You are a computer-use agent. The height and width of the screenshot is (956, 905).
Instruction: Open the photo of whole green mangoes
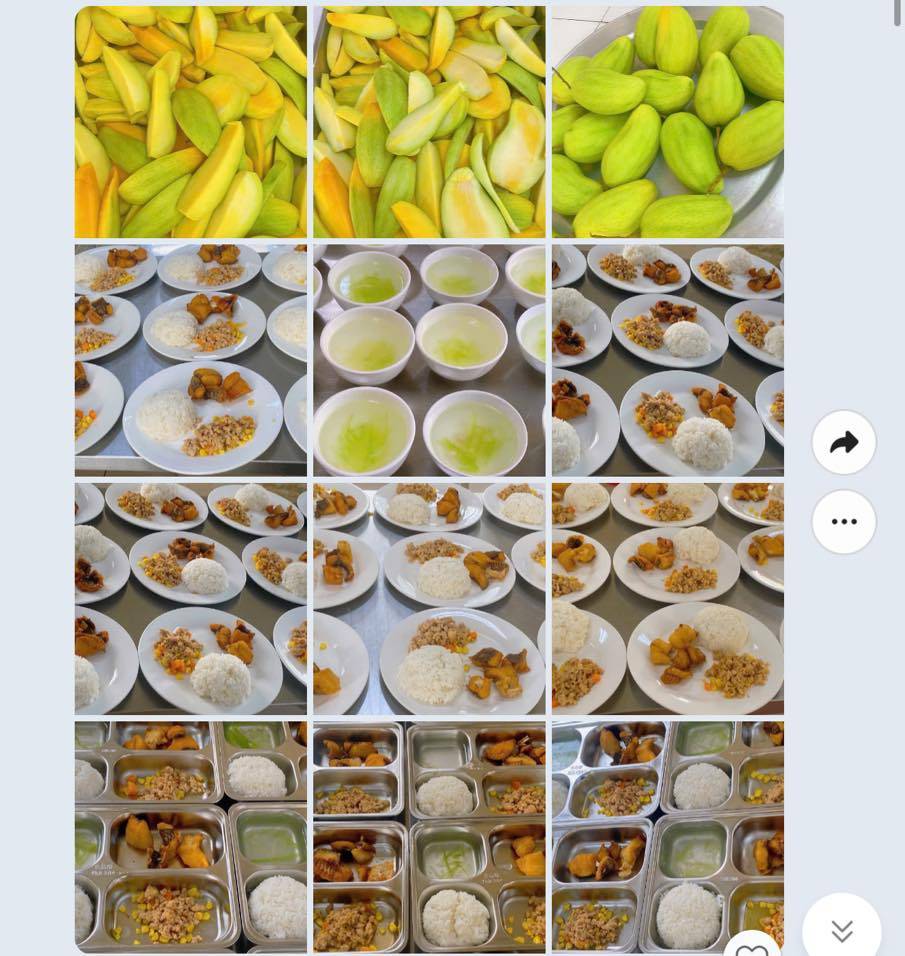click(668, 122)
